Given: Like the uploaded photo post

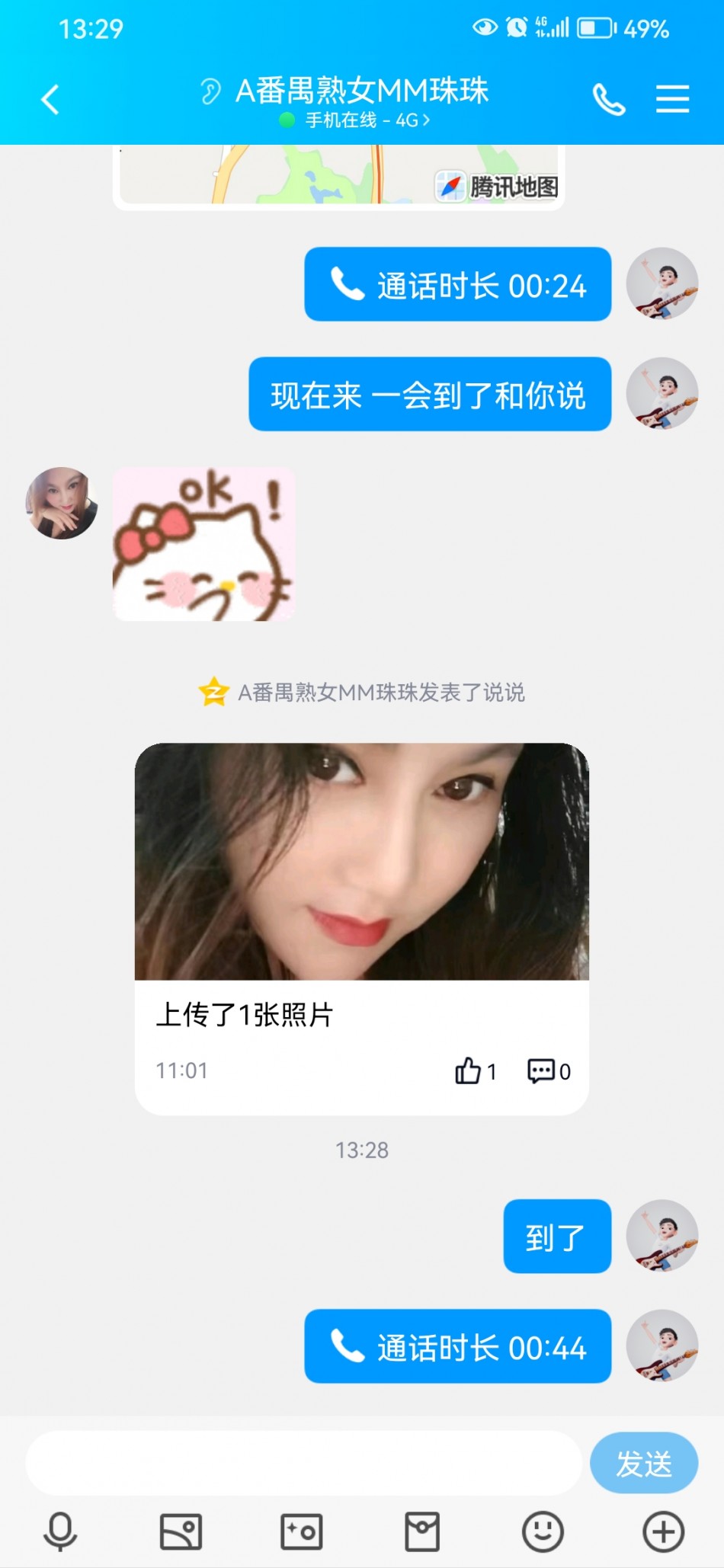Looking at the screenshot, I should tap(468, 1070).
